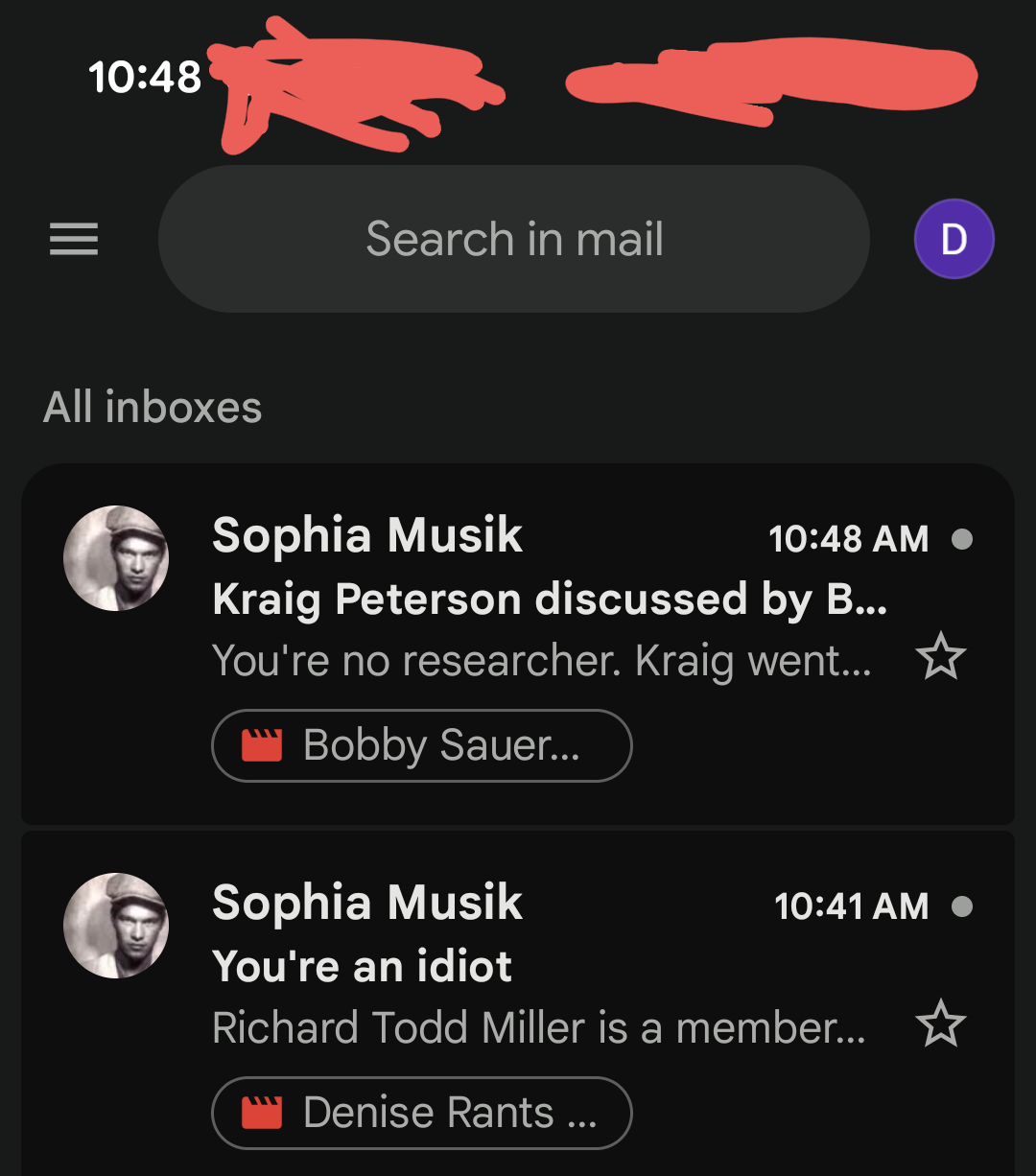Open the account switcher avatar D
This screenshot has width=1036, height=1176.
[954, 239]
